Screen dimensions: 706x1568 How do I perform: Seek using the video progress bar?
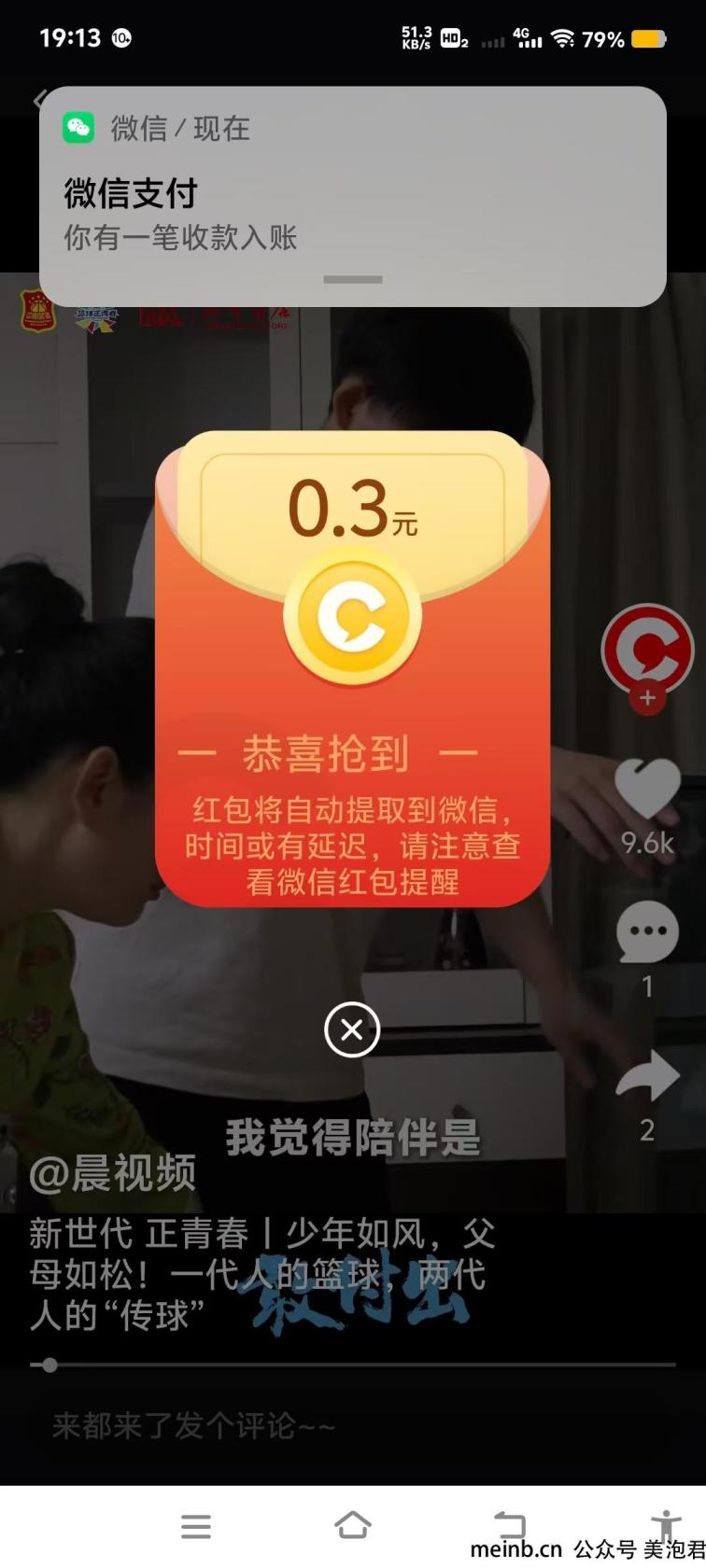click(x=352, y=1365)
